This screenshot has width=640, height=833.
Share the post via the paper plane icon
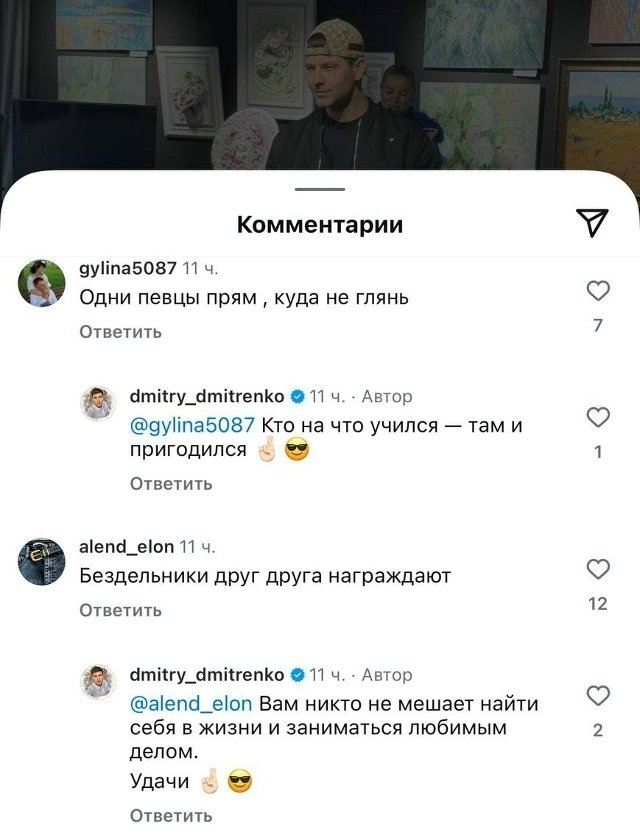pos(594,224)
